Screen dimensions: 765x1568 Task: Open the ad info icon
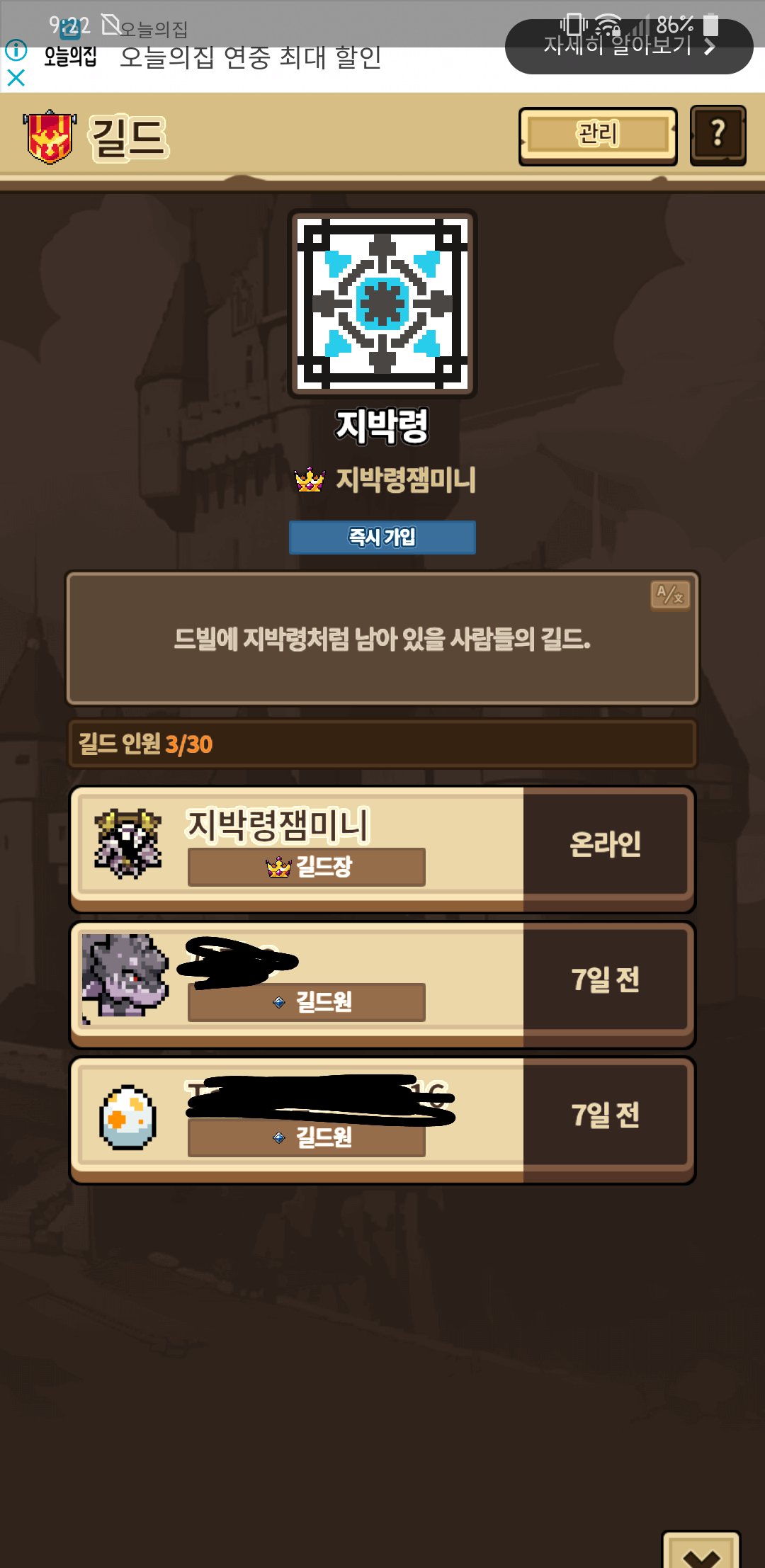tap(16, 50)
